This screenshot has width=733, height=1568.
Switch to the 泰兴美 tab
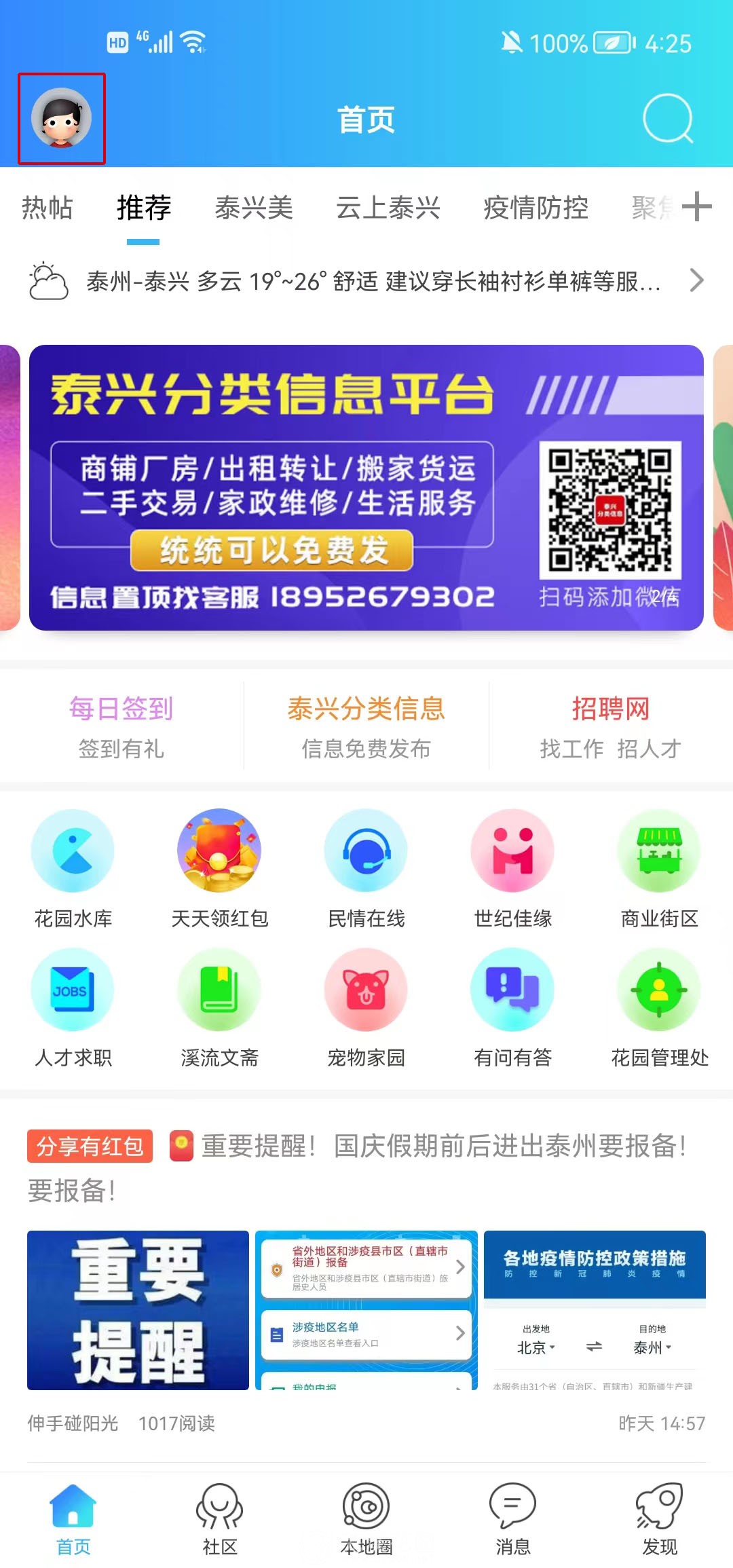click(254, 208)
